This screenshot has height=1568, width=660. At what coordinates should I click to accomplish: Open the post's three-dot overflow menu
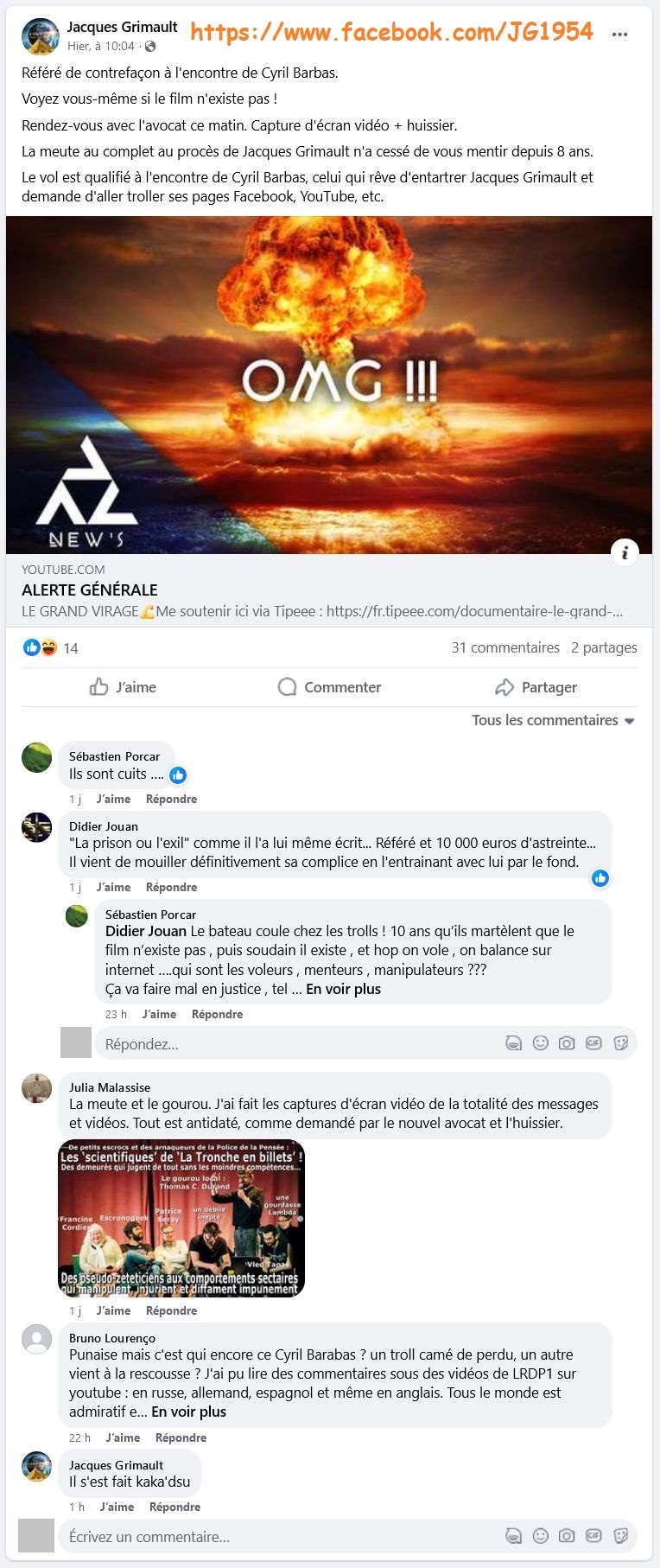click(x=619, y=35)
